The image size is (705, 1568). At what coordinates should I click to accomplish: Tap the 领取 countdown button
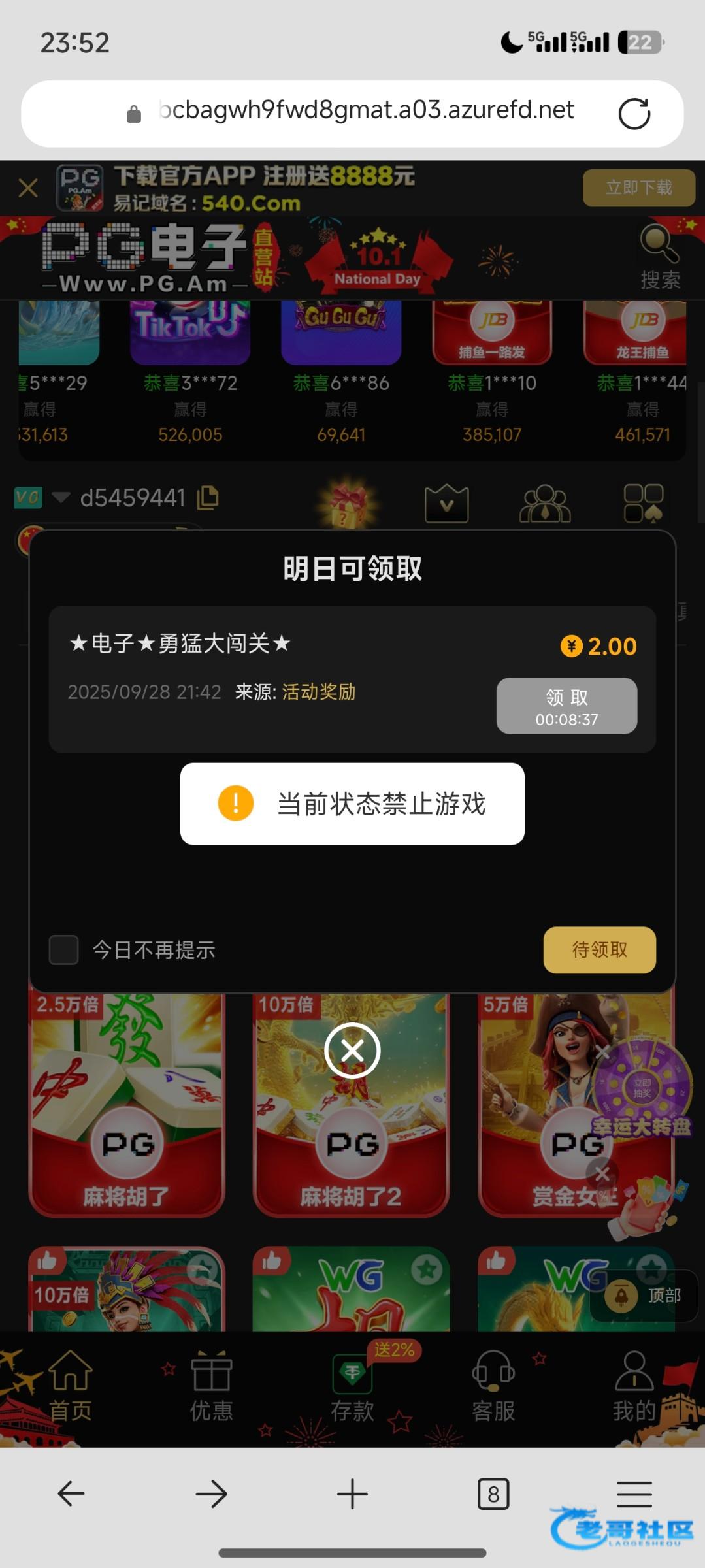(566, 706)
